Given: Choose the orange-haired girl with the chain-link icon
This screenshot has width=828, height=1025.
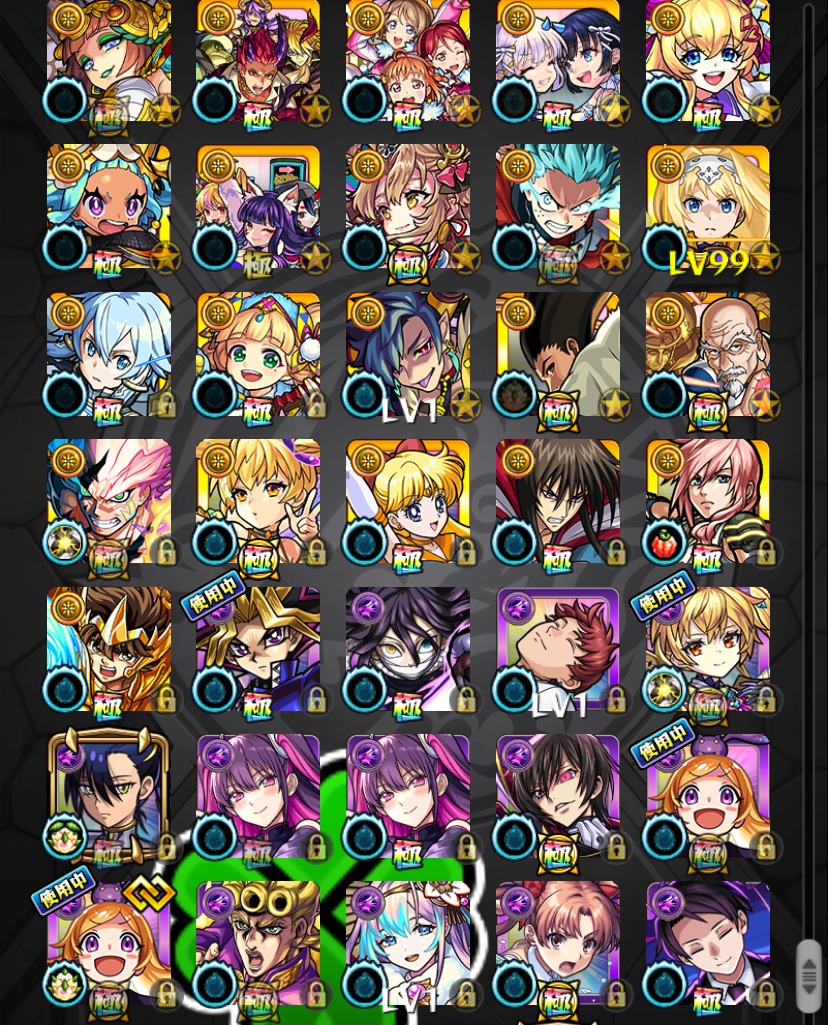Looking at the screenshot, I should click(108, 945).
